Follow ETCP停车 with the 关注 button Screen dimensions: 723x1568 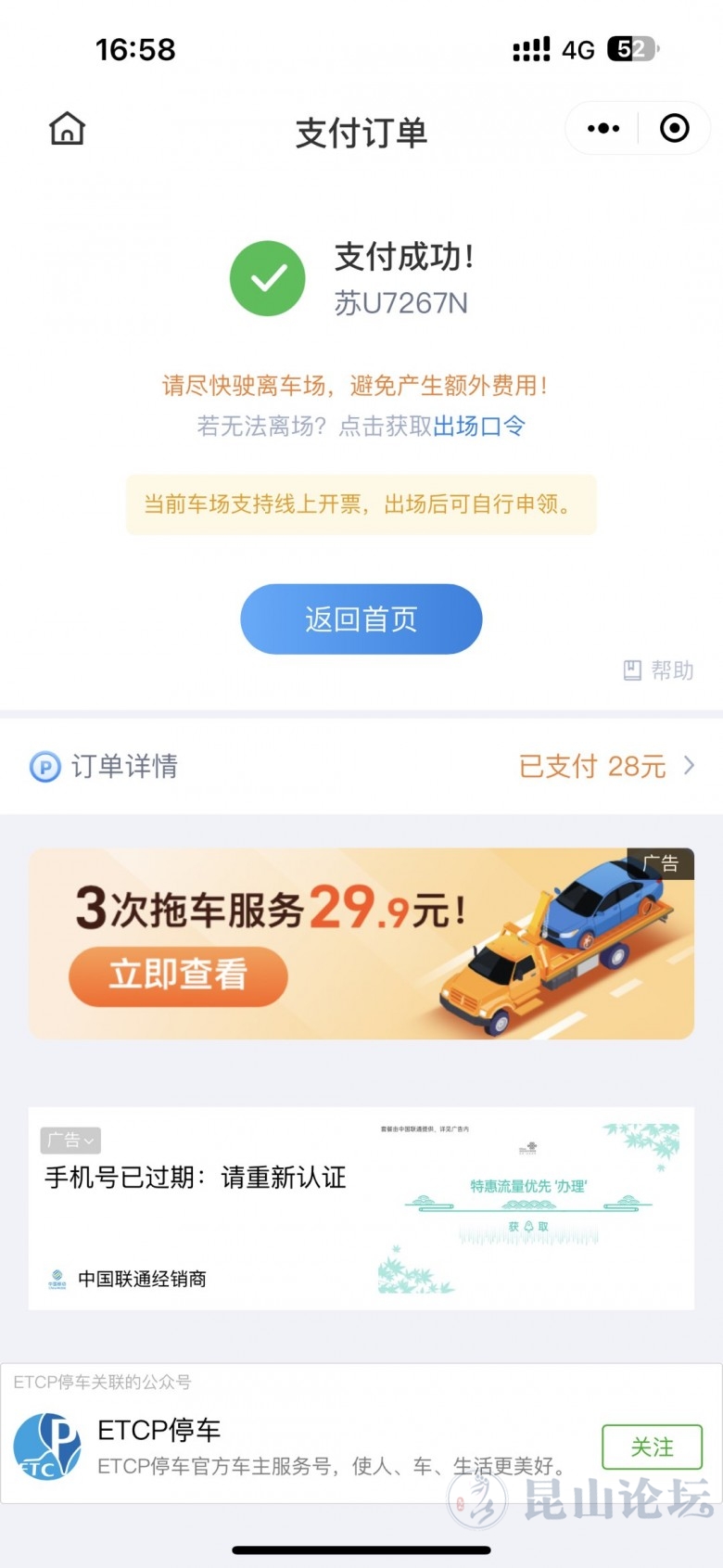(652, 1447)
